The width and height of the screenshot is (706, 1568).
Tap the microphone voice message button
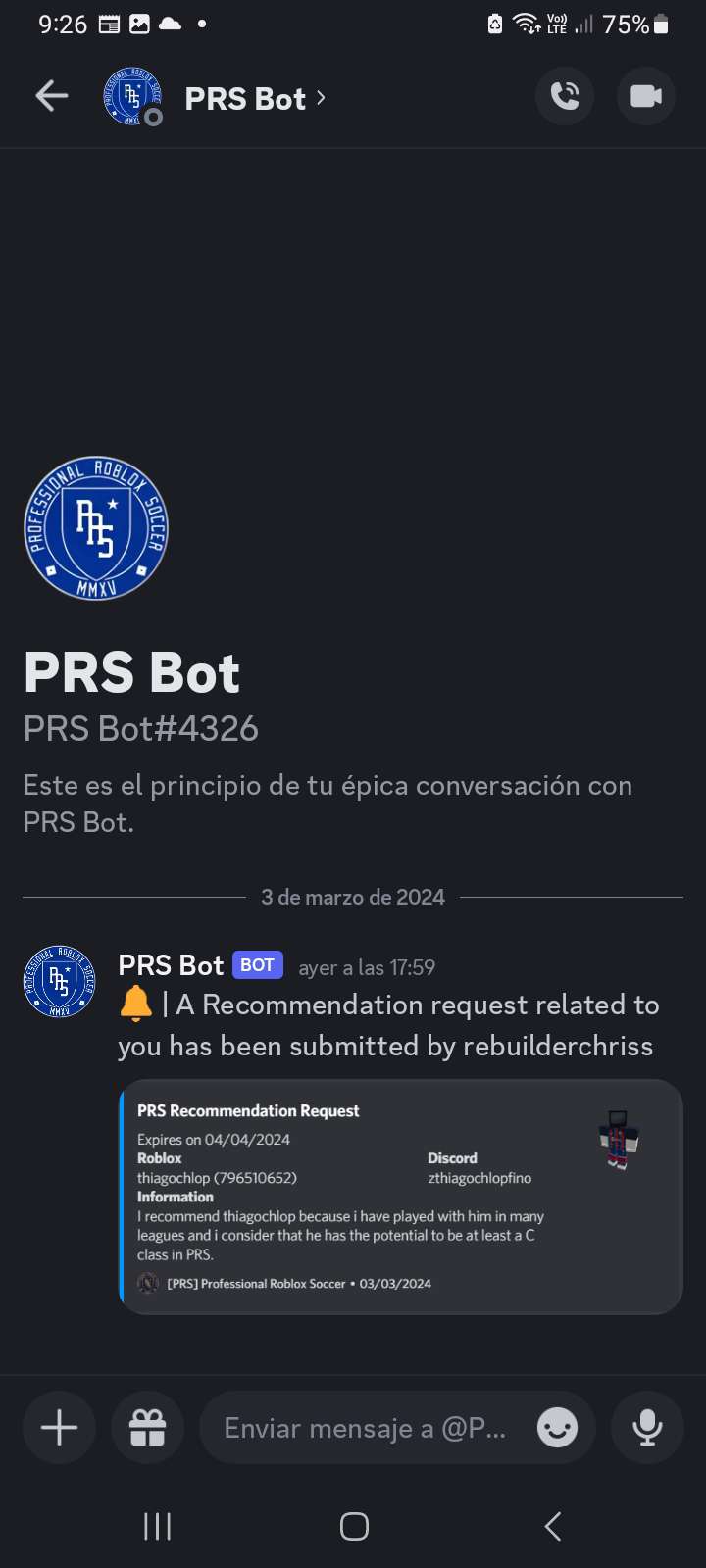(647, 1427)
